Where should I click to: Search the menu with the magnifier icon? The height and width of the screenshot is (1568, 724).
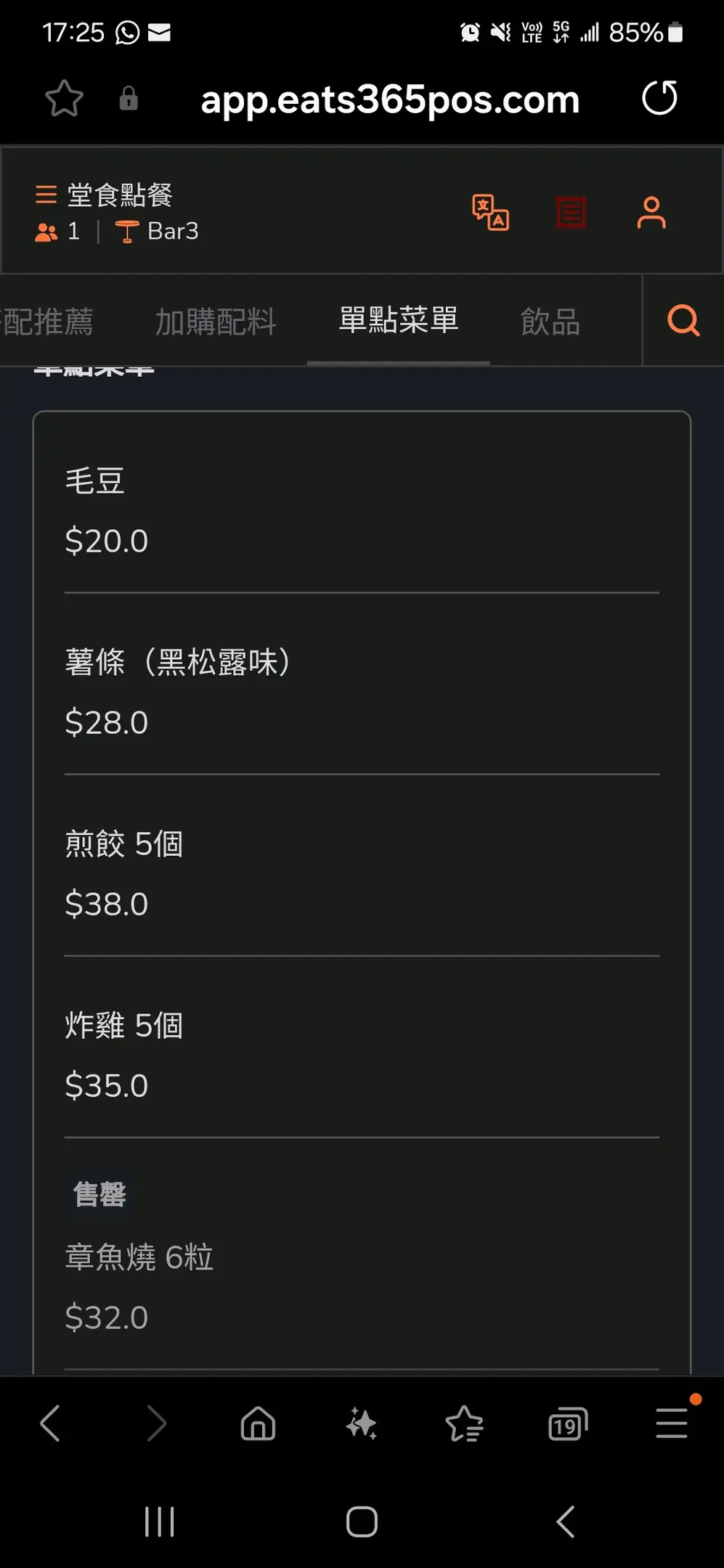pyautogui.click(x=683, y=320)
